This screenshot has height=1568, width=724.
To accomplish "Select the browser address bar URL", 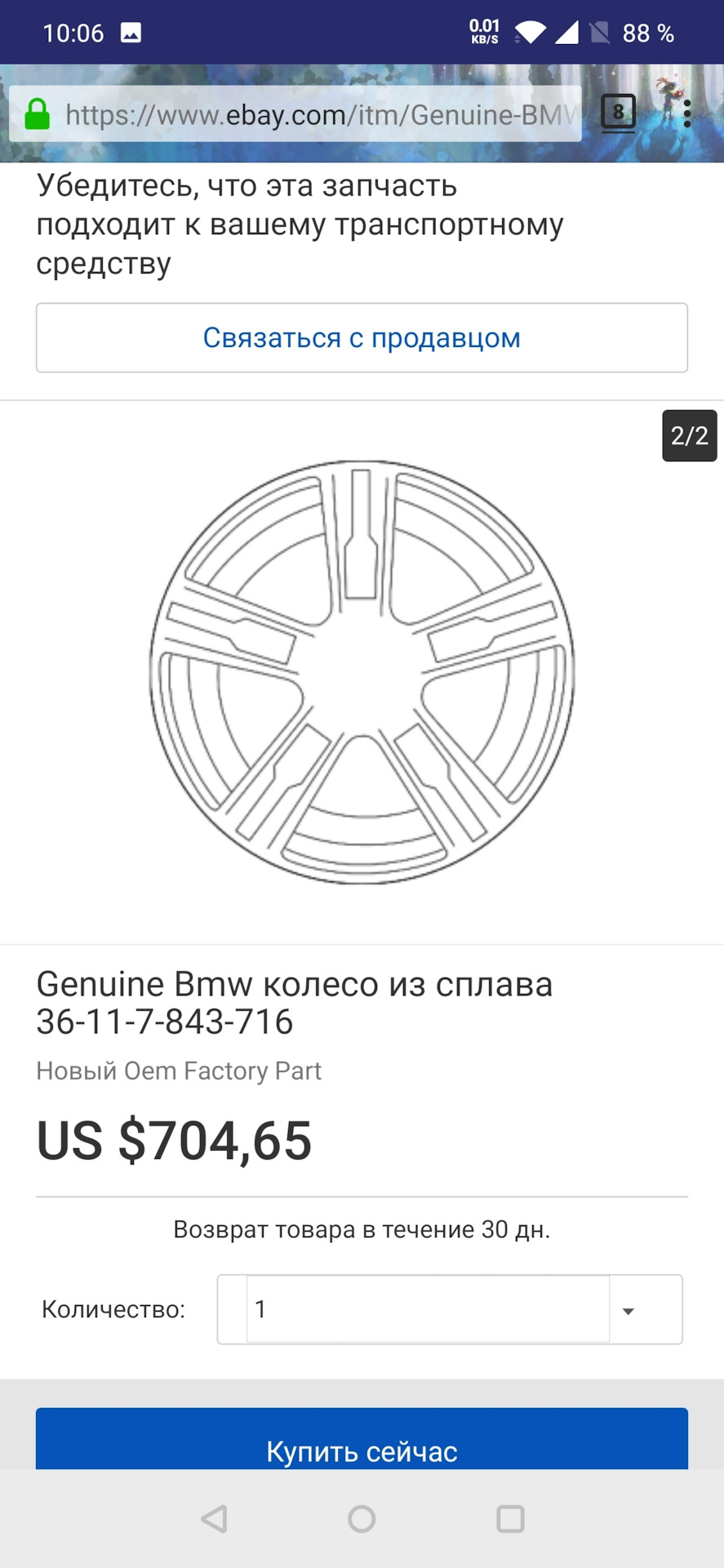I will pyautogui.click(x=318, y=114).
